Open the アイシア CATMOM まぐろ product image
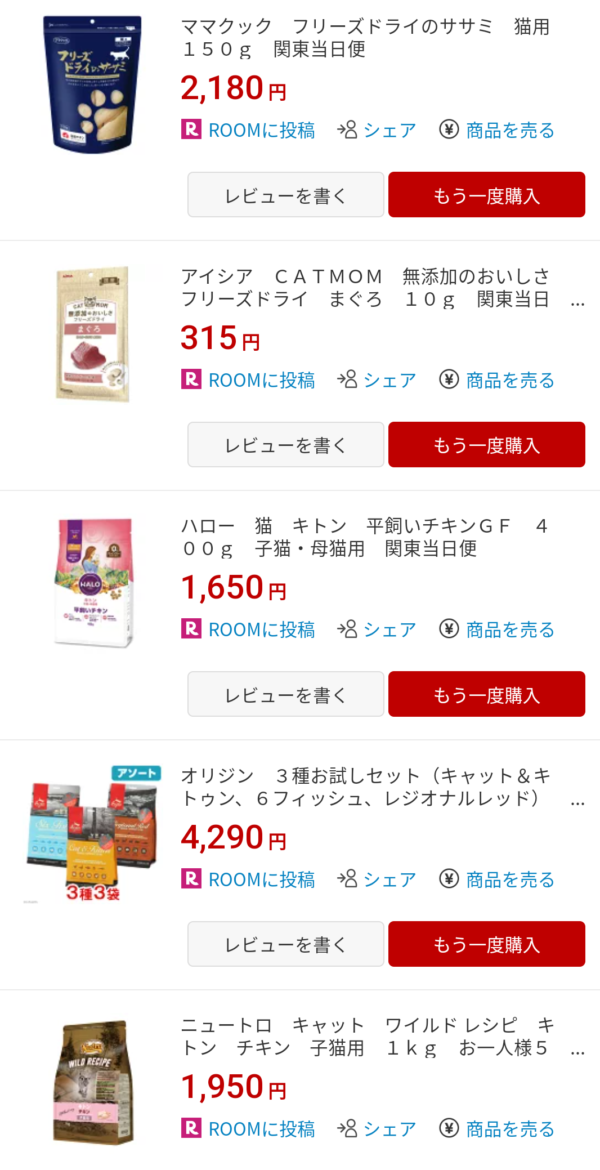Screen dimensions: 600x1170 click(x=92, y=333)
